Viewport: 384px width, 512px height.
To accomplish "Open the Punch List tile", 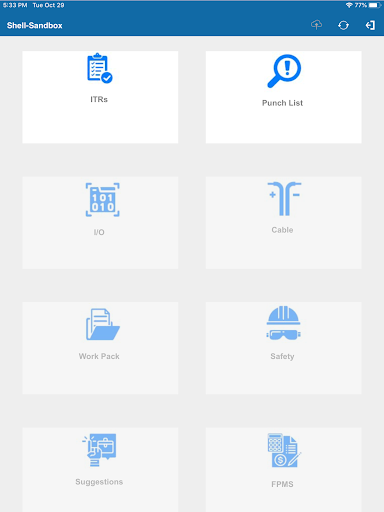I will tap(284, 97).
